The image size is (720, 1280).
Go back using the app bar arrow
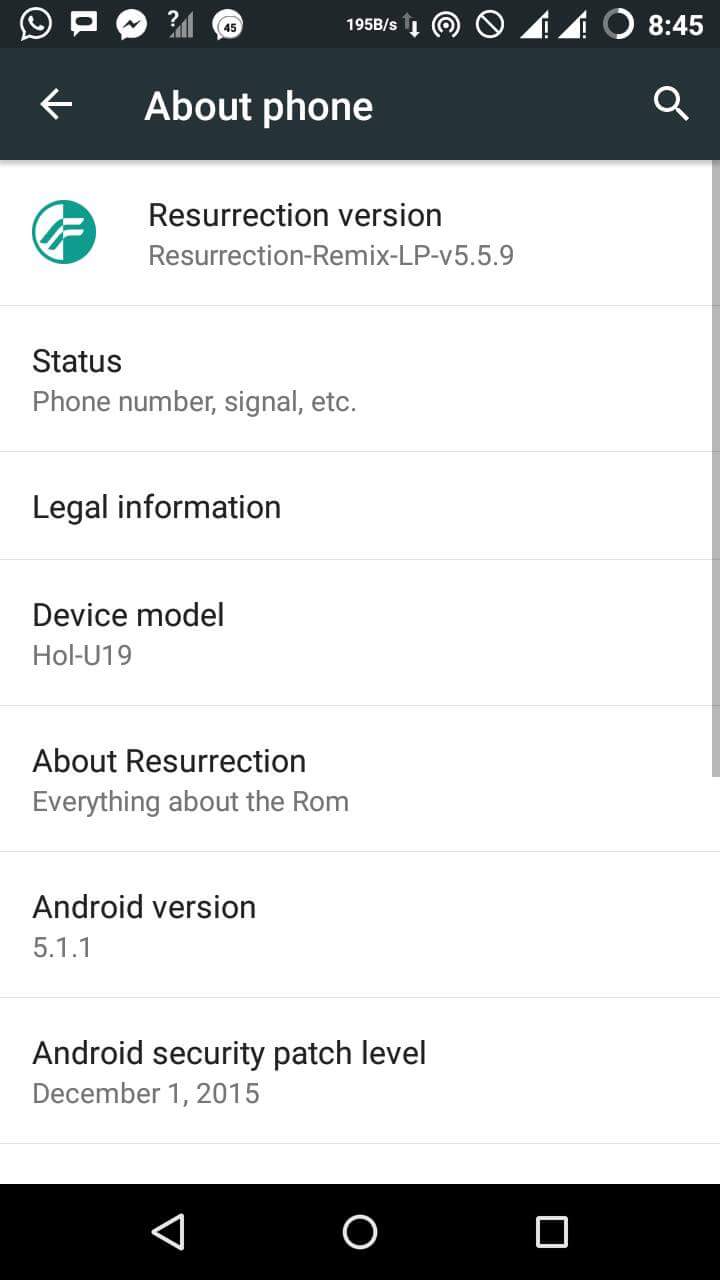coord(56,104)
